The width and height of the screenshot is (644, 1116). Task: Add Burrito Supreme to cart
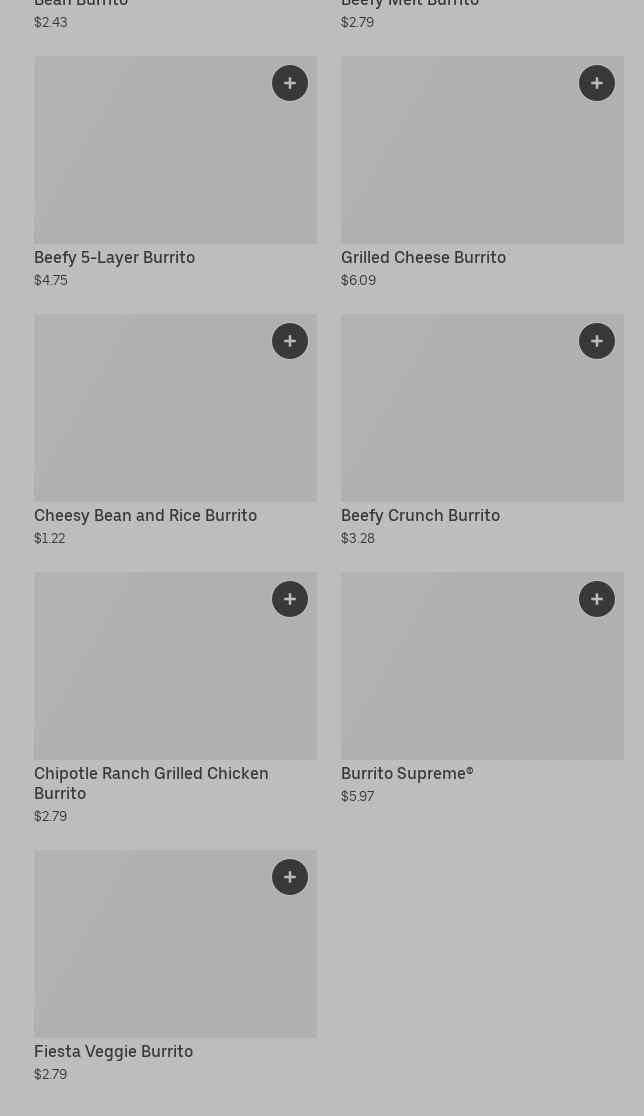pos(596,599)
